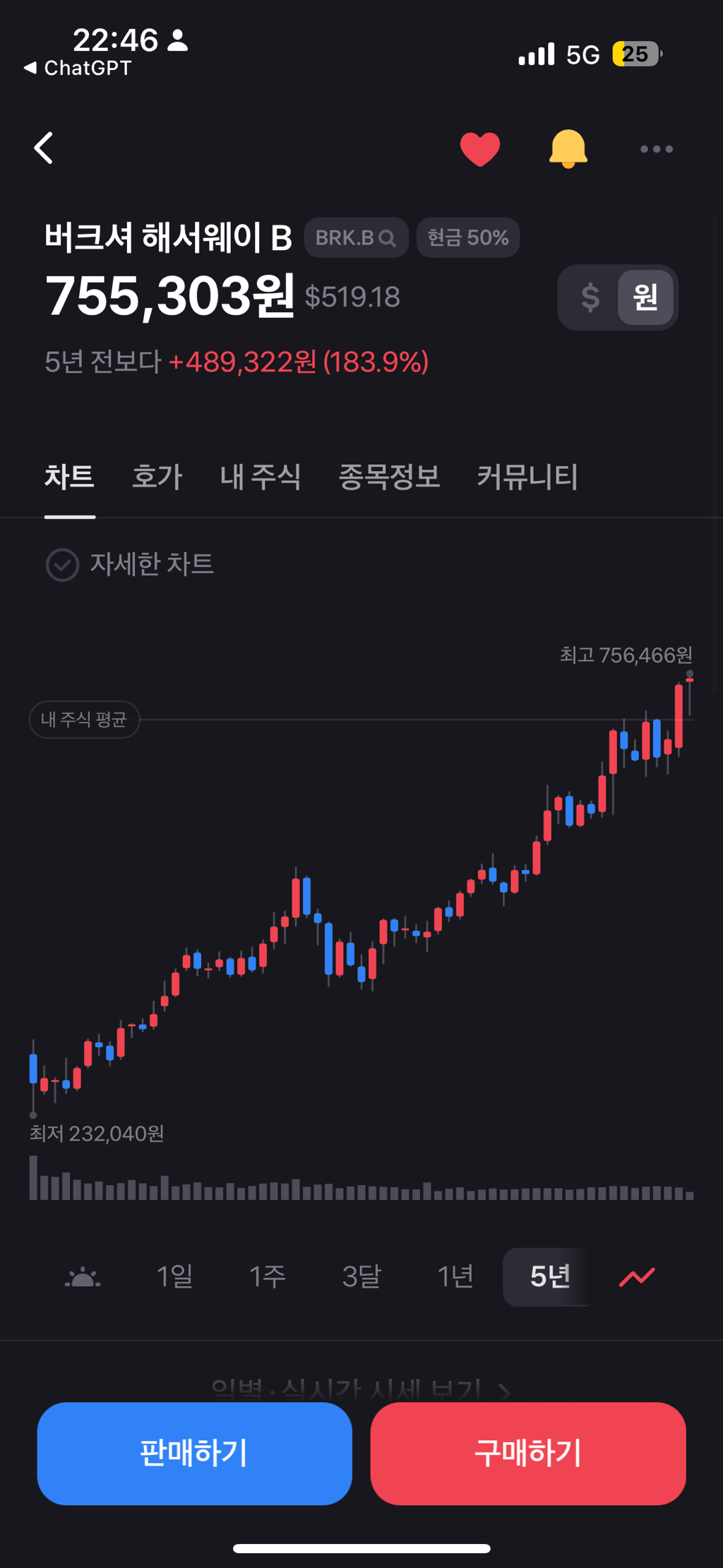Select the 커뮤니티 tab

pyautogui.click(x=527, y=477)
